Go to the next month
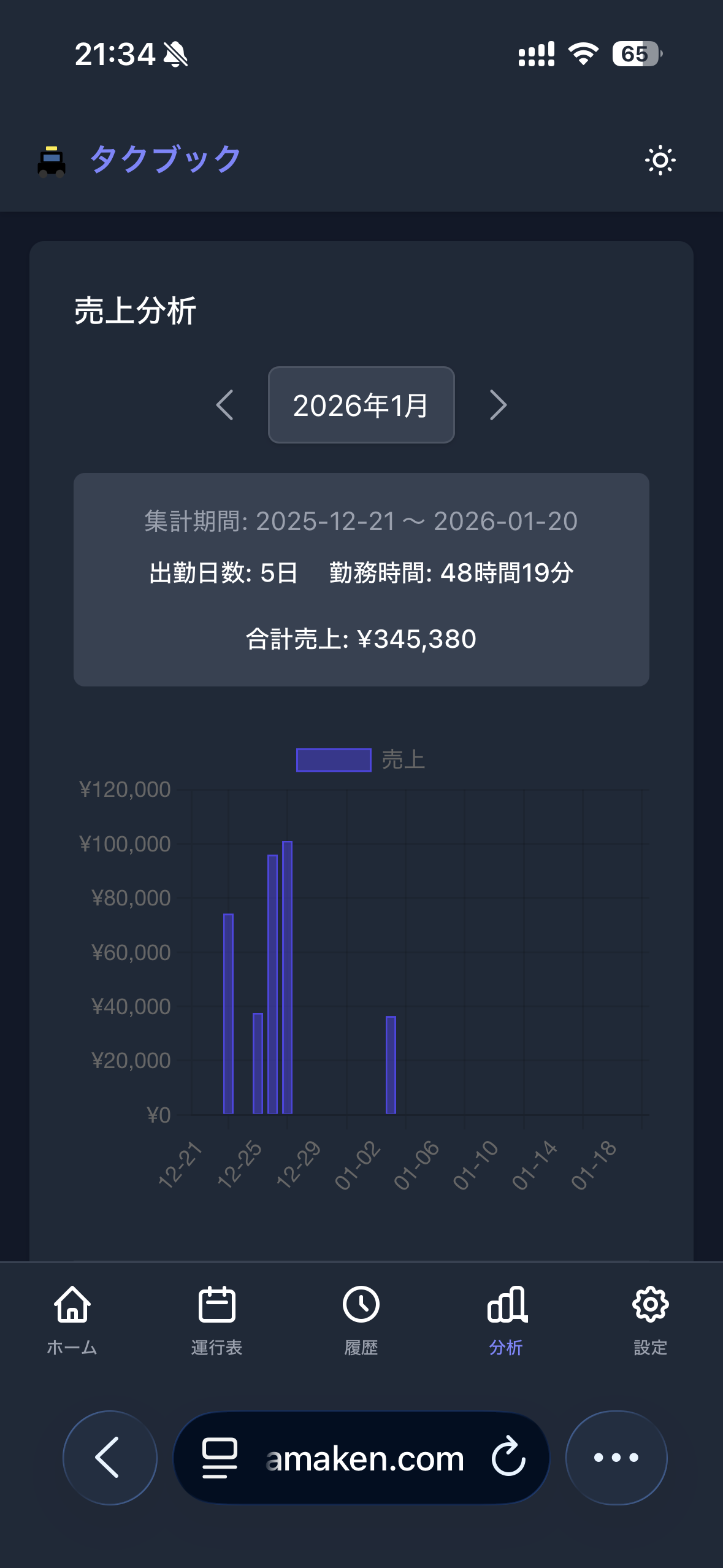Screen dimensions: 723x1568 498,405
